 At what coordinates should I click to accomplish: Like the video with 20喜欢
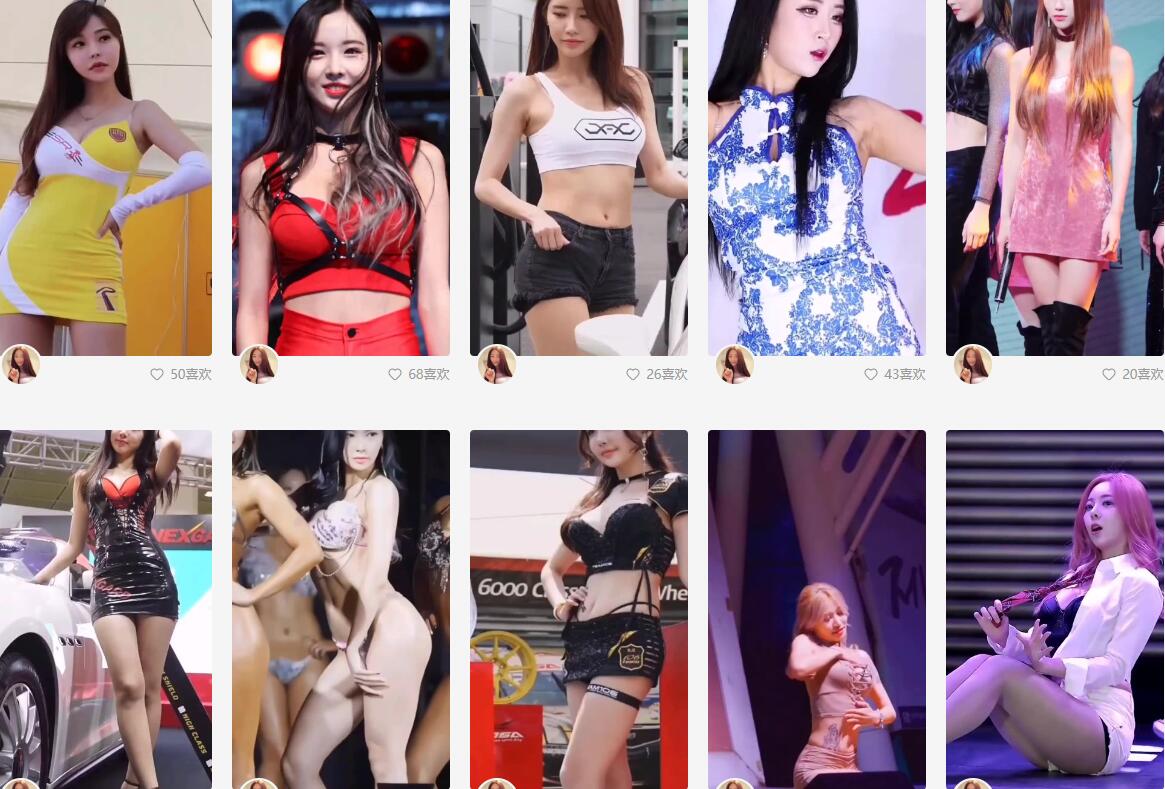point(1109,374)
